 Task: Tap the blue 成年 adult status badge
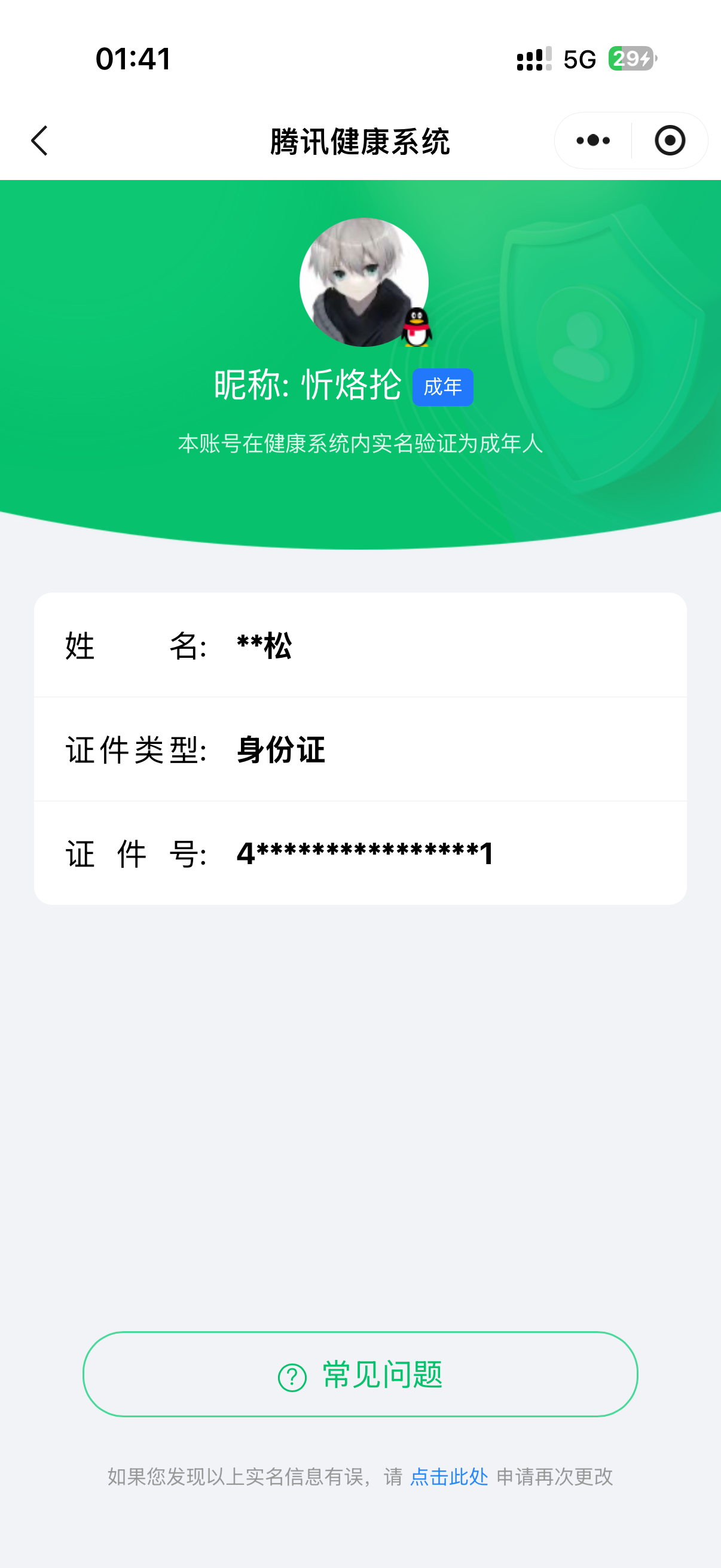[443, 386]
